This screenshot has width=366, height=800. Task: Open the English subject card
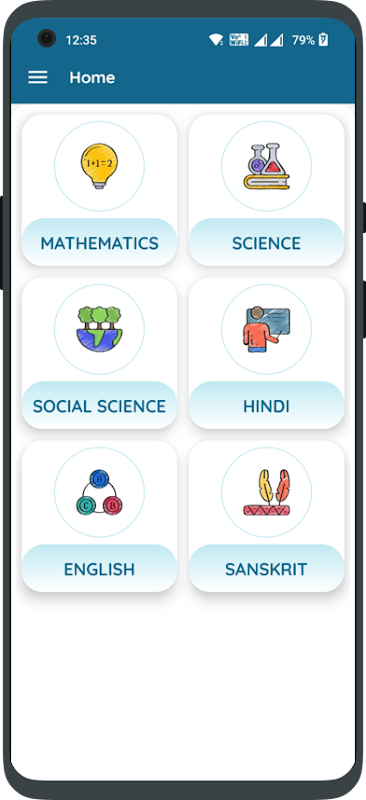pyautogui.click(x=100, y=516)
